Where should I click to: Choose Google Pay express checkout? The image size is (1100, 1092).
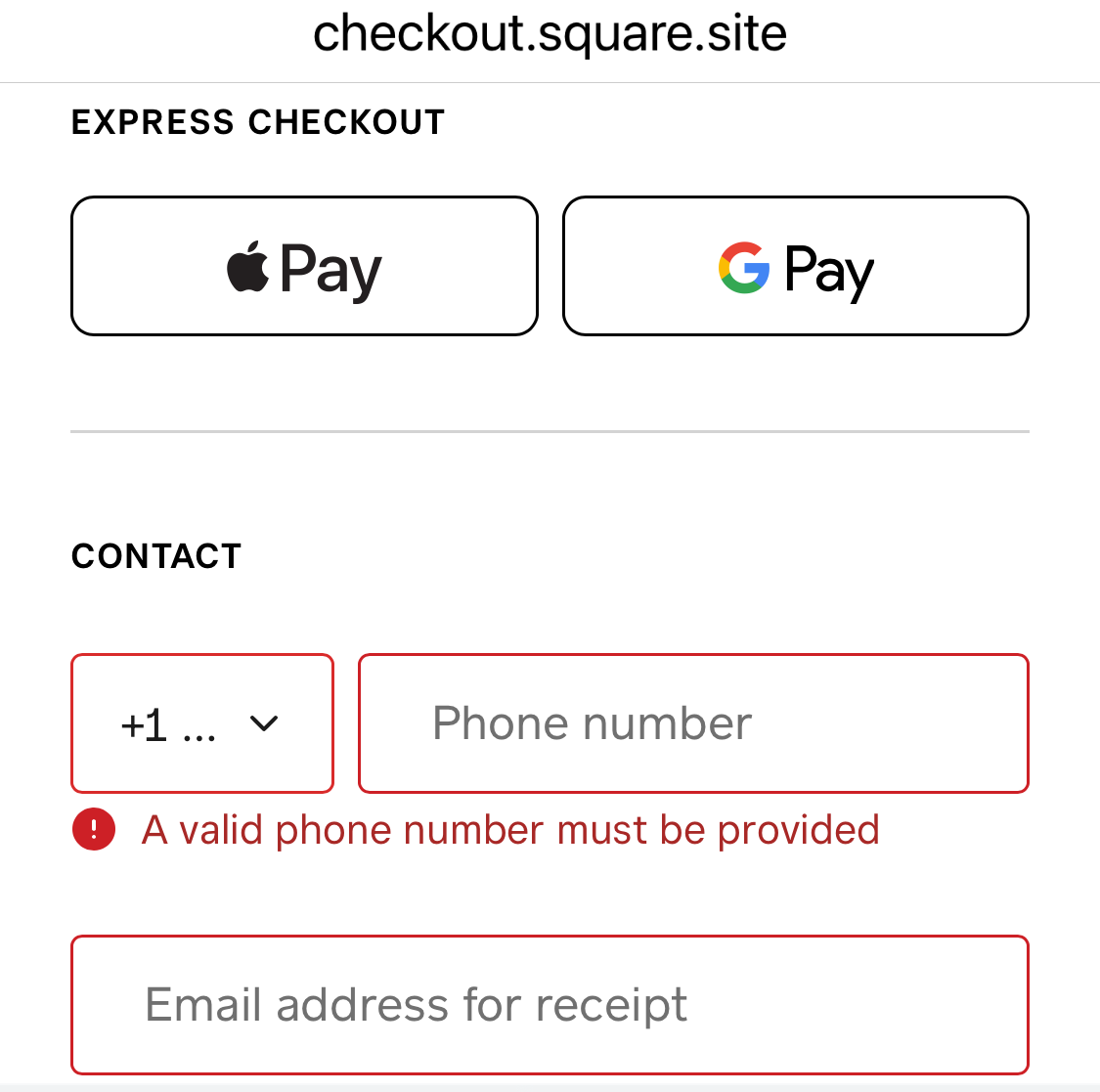[x=795, y=266]
